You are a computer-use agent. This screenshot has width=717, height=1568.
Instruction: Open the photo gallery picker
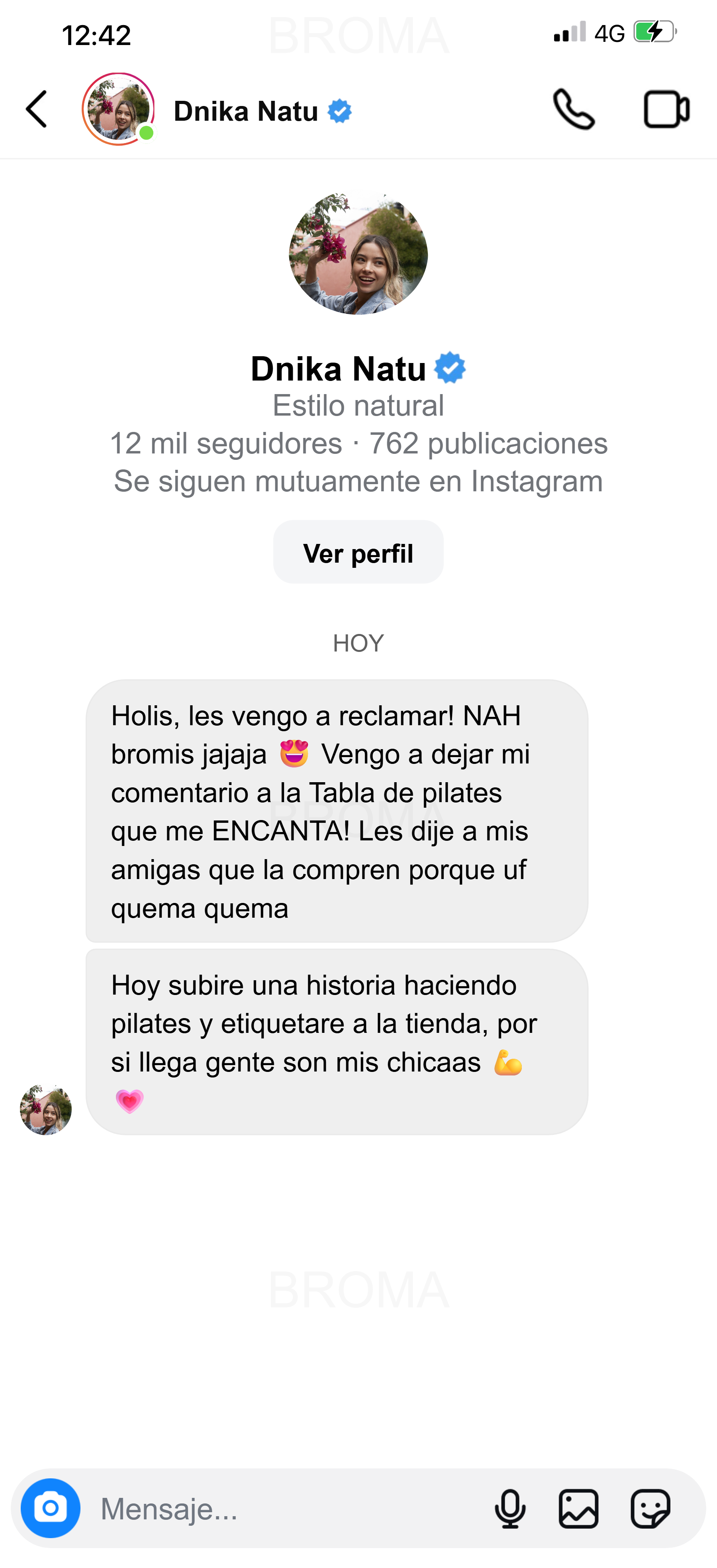578,1508
